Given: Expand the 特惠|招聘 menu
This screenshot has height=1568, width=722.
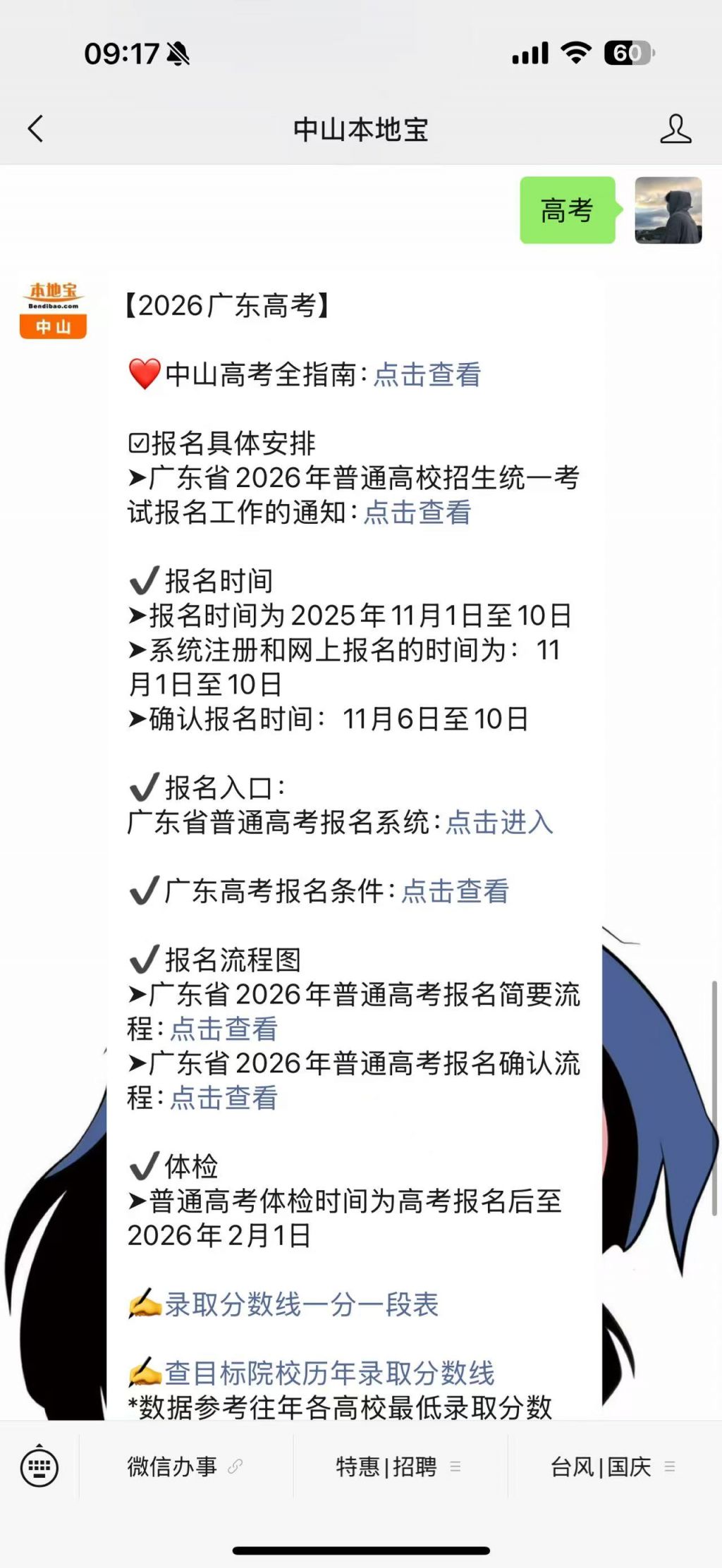Looking at the screenshot, I should [399, 1467].
